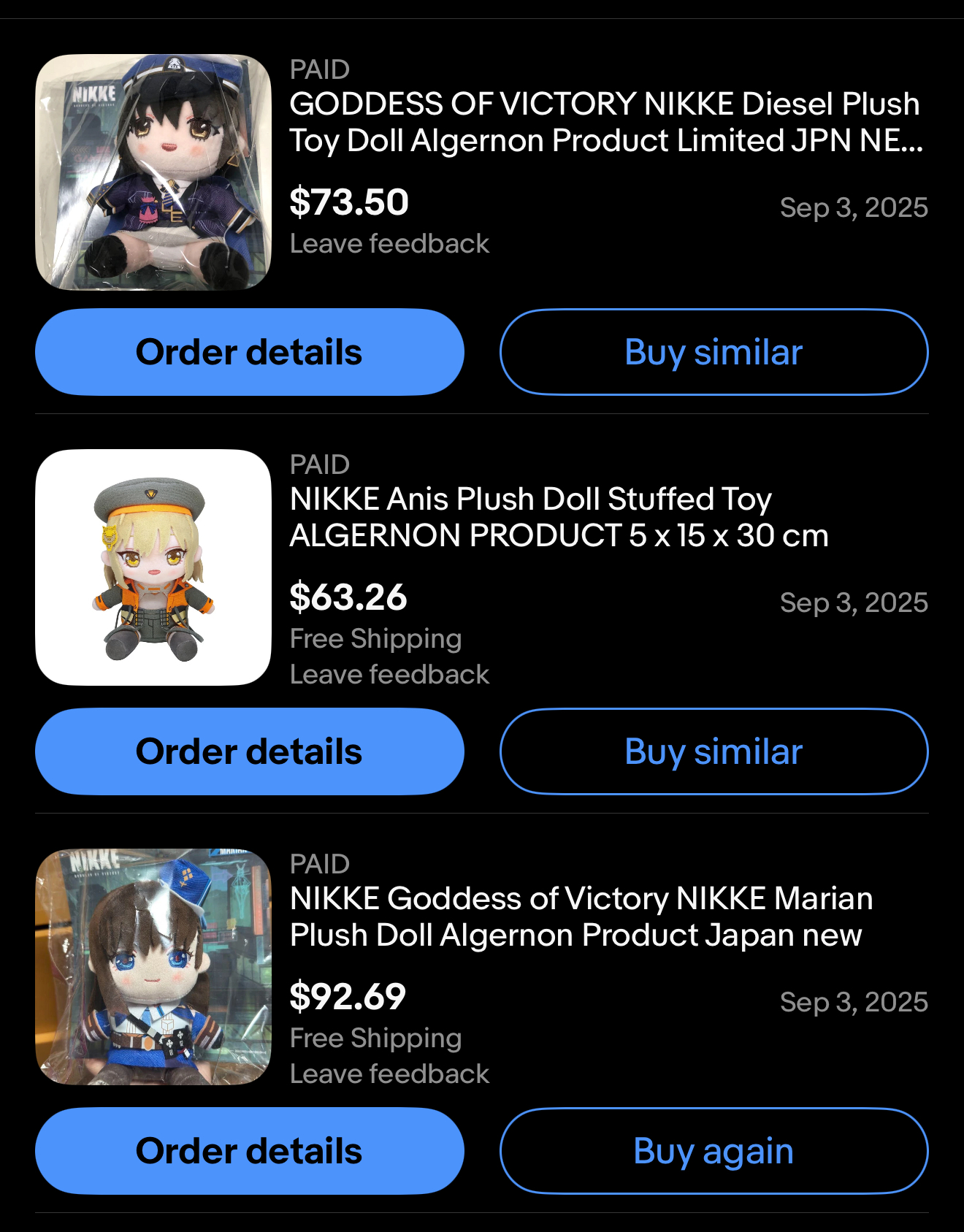The image size is (964, 1232).
Task: Show Order details for the Marian plush
Action: [249, 1151]
